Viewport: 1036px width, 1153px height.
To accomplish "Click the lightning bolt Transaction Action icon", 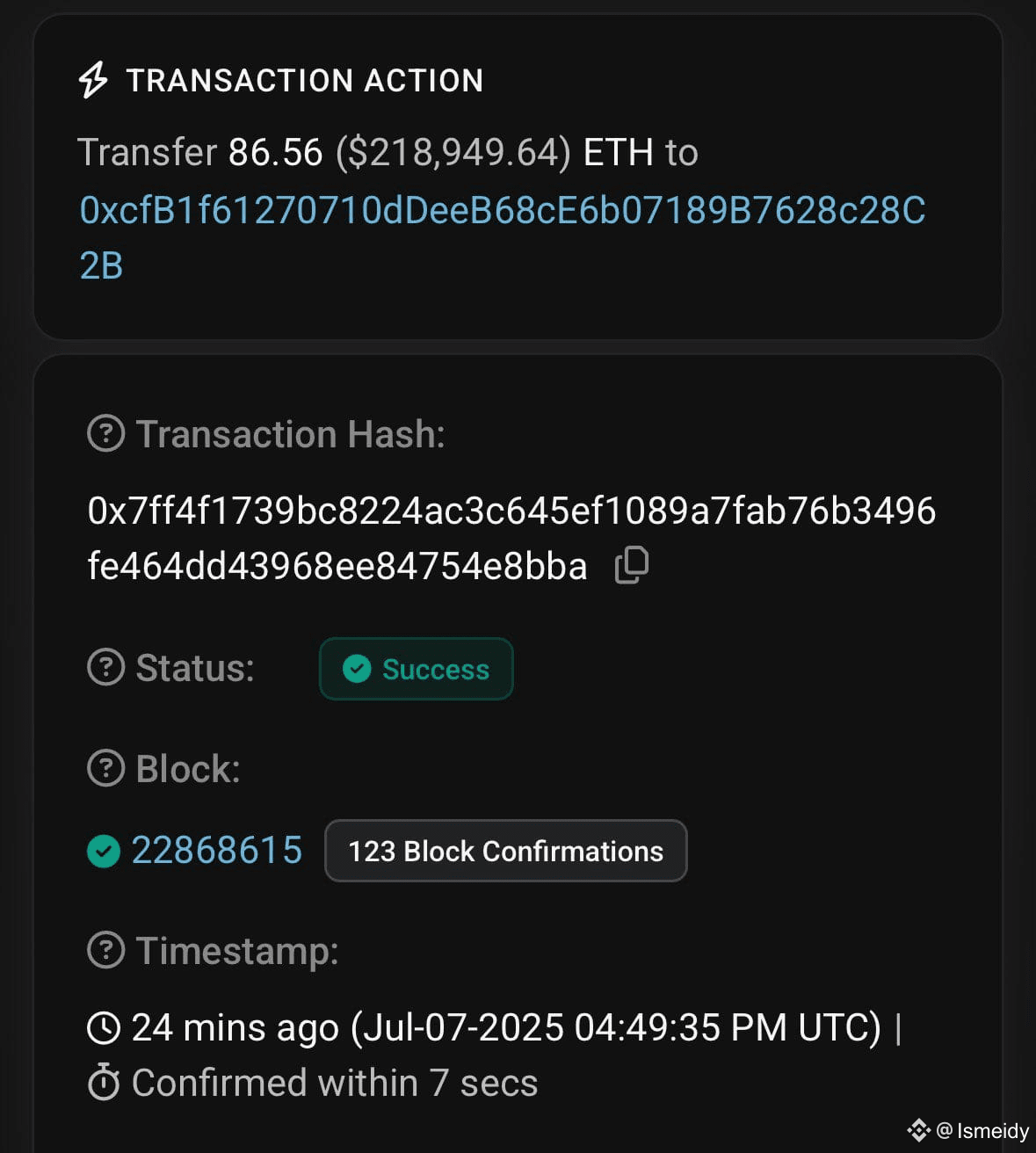I will point(94,80).
